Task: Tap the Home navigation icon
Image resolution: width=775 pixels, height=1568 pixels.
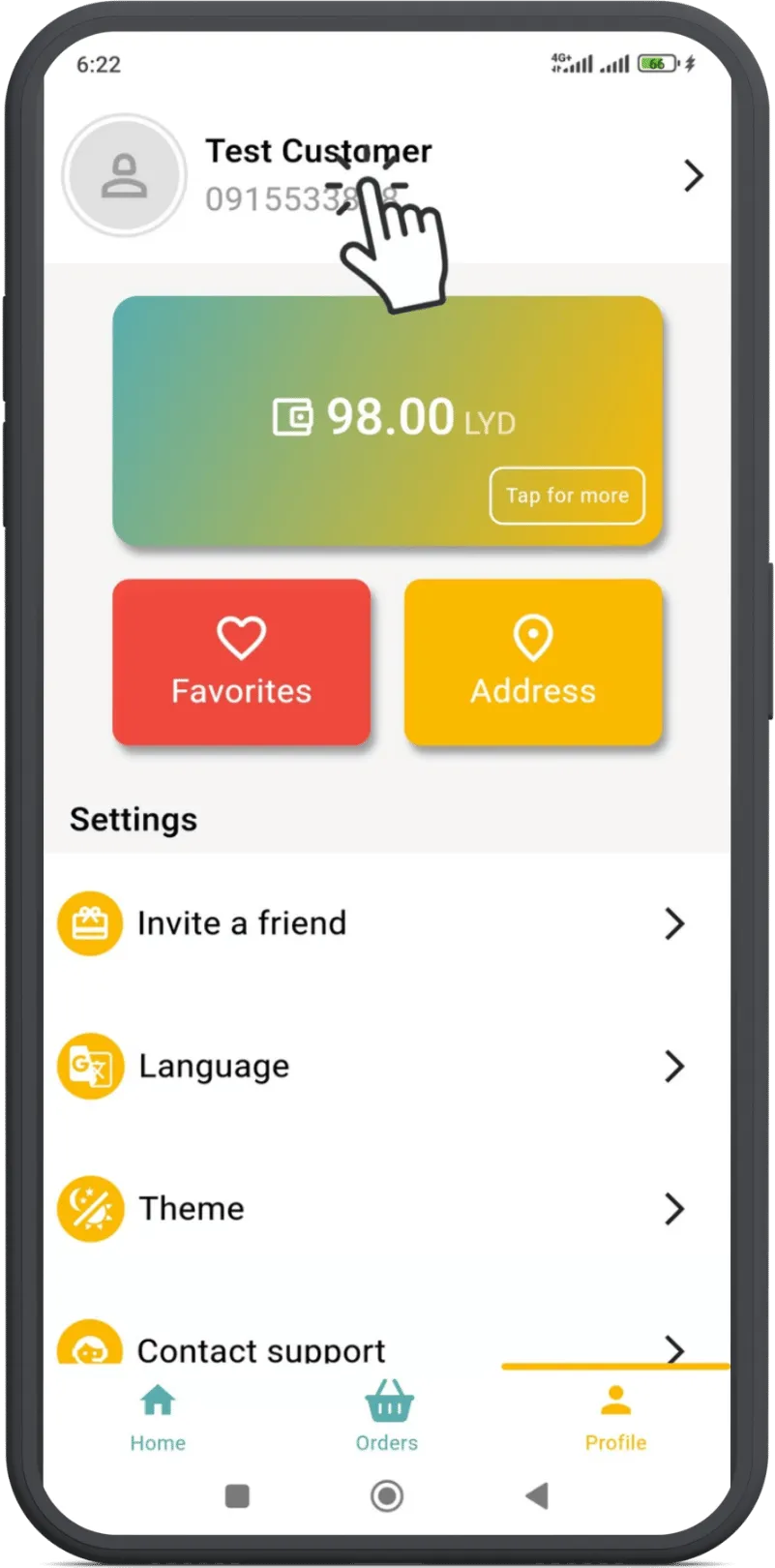Action: point(157,1400)
